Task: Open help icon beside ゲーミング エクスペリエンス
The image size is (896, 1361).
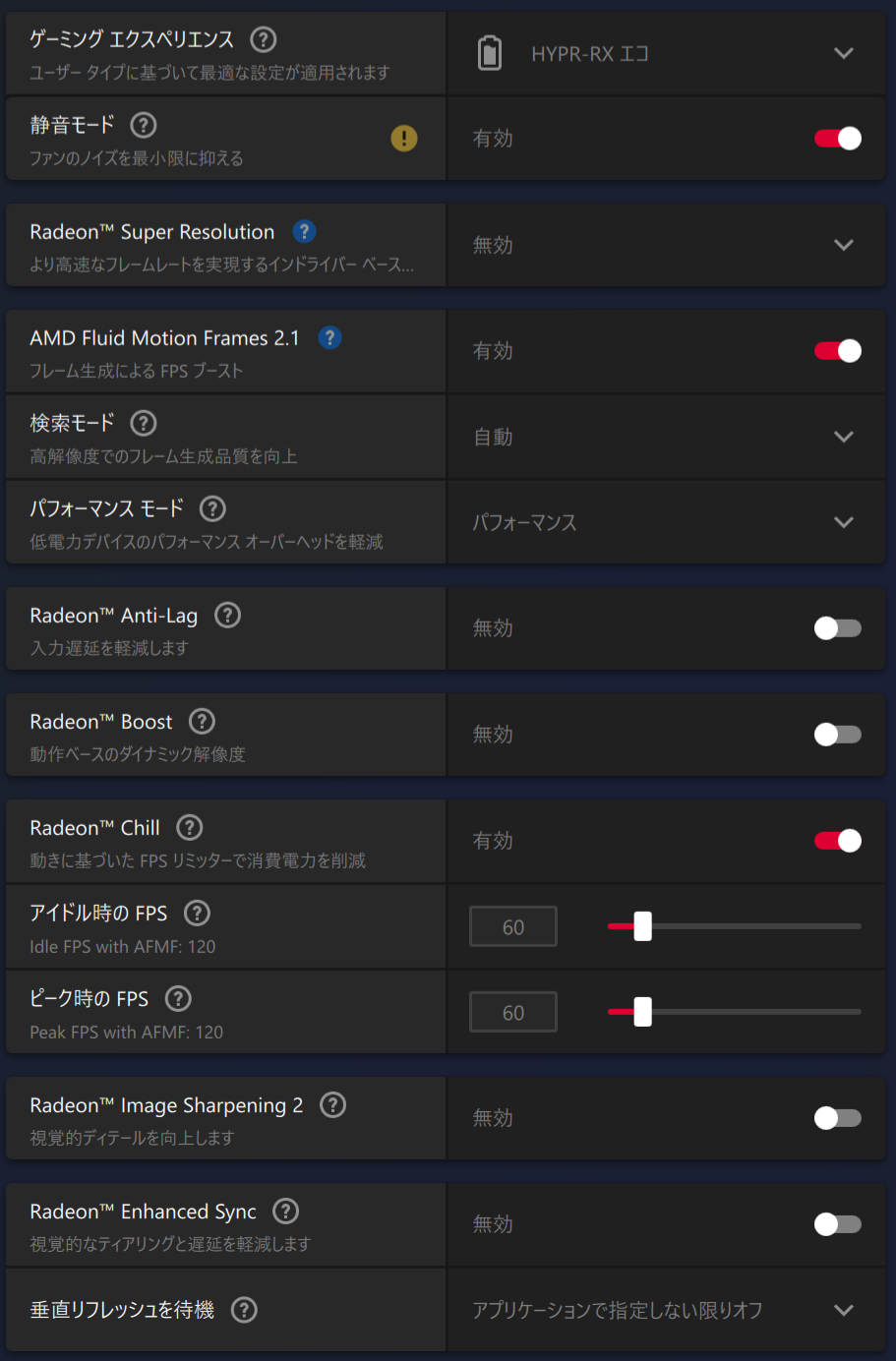Action: (x=263, y=39)
